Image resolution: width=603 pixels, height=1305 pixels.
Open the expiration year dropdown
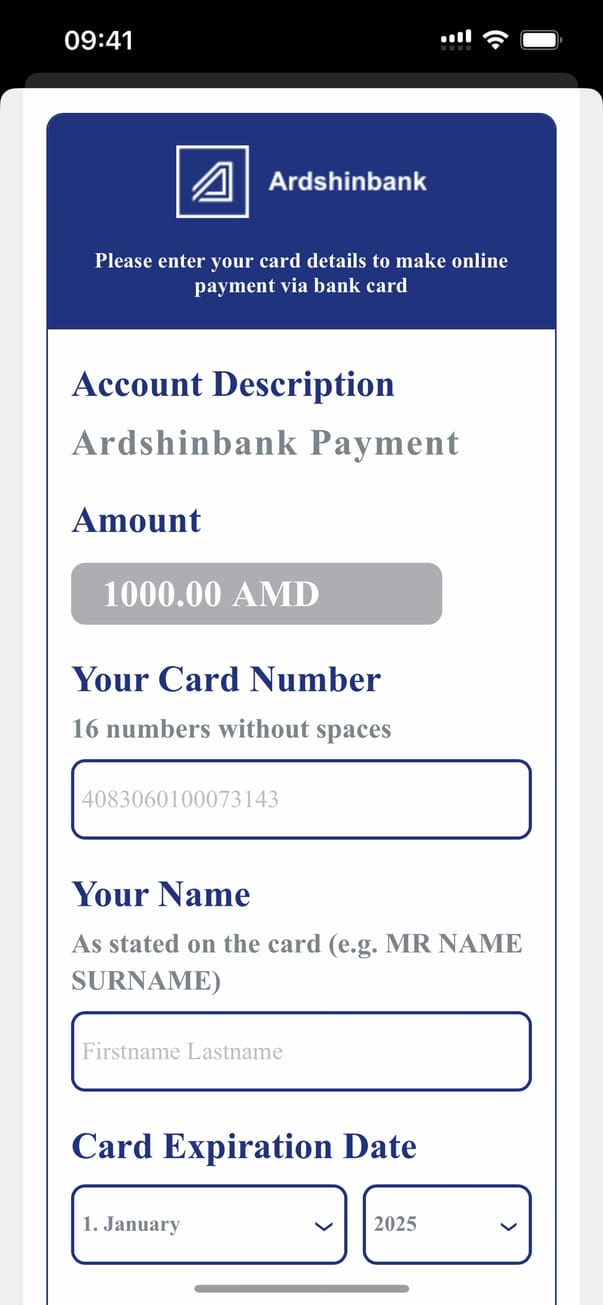pos(446,1224)
